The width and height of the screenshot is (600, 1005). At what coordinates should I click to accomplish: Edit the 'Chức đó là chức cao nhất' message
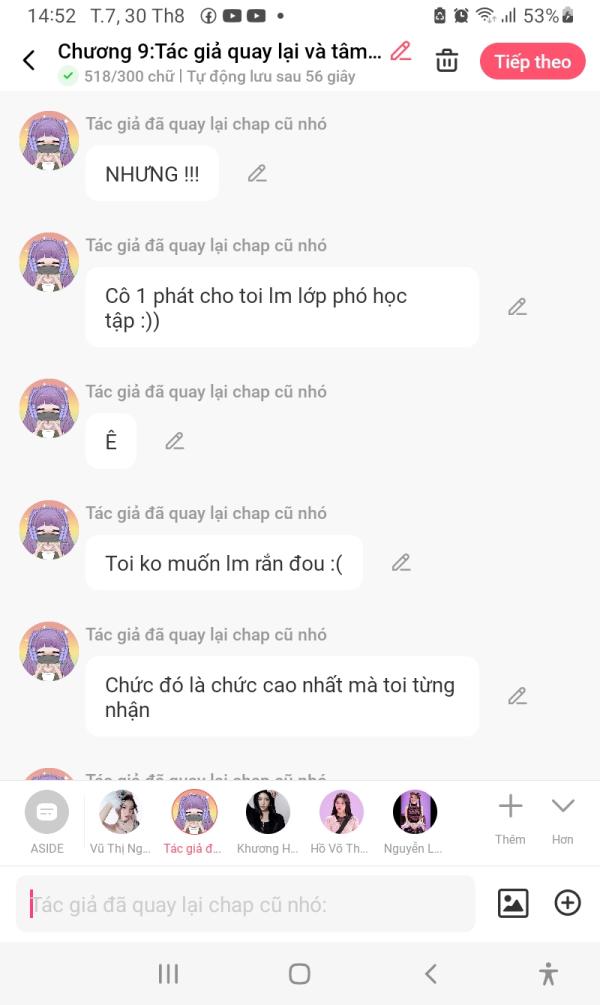517,696
